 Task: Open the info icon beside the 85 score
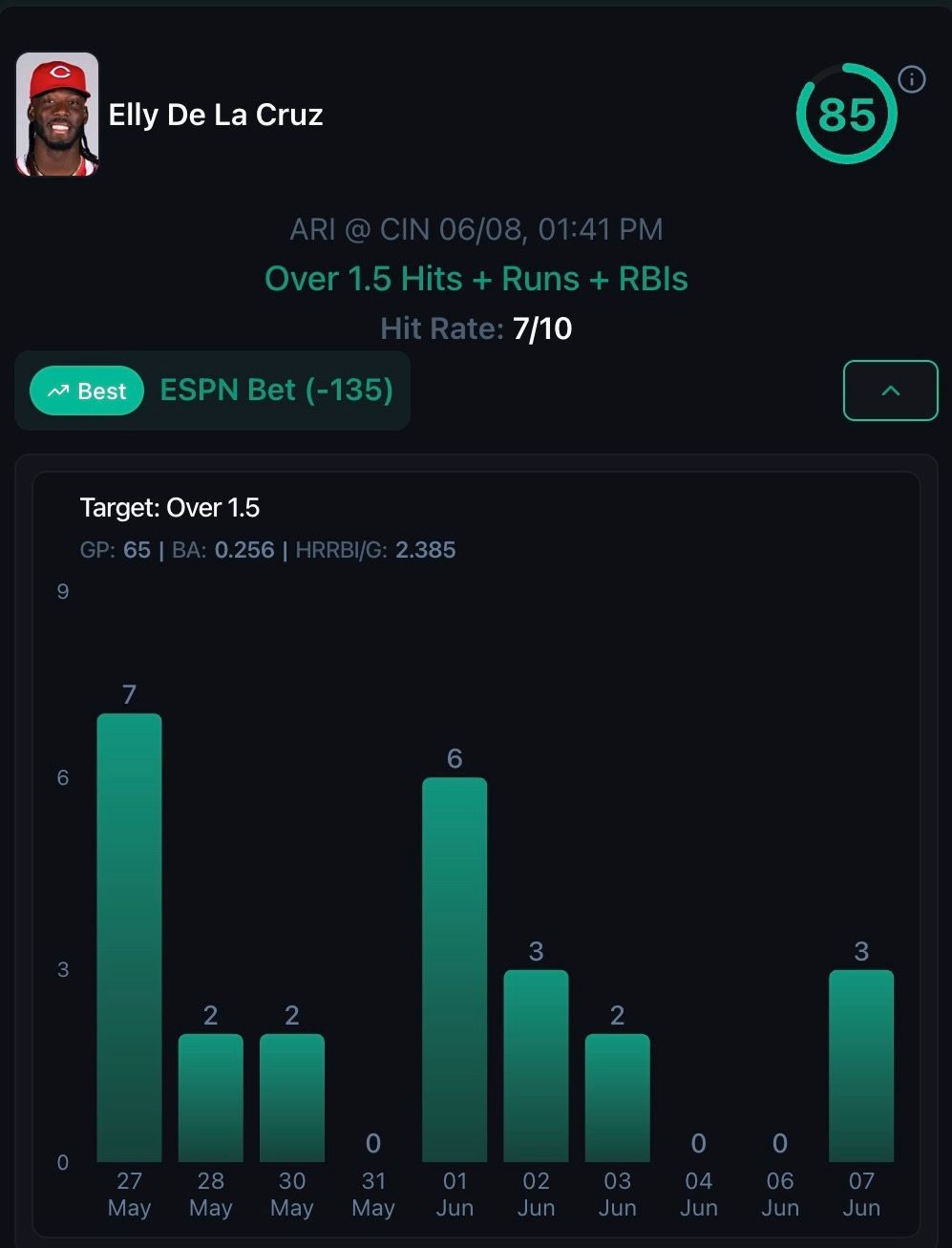point(912,79)
